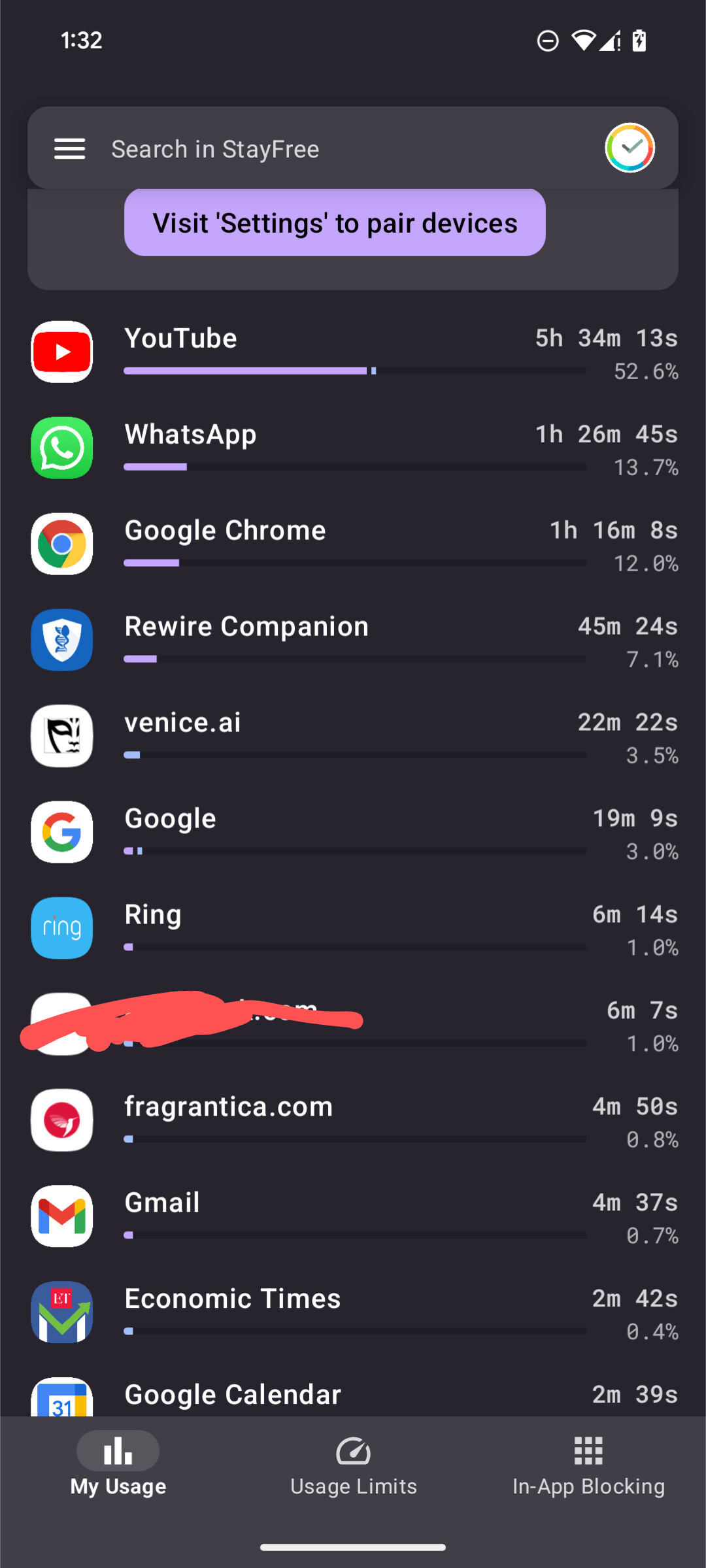Open the Google app usage row

point(353,833)
